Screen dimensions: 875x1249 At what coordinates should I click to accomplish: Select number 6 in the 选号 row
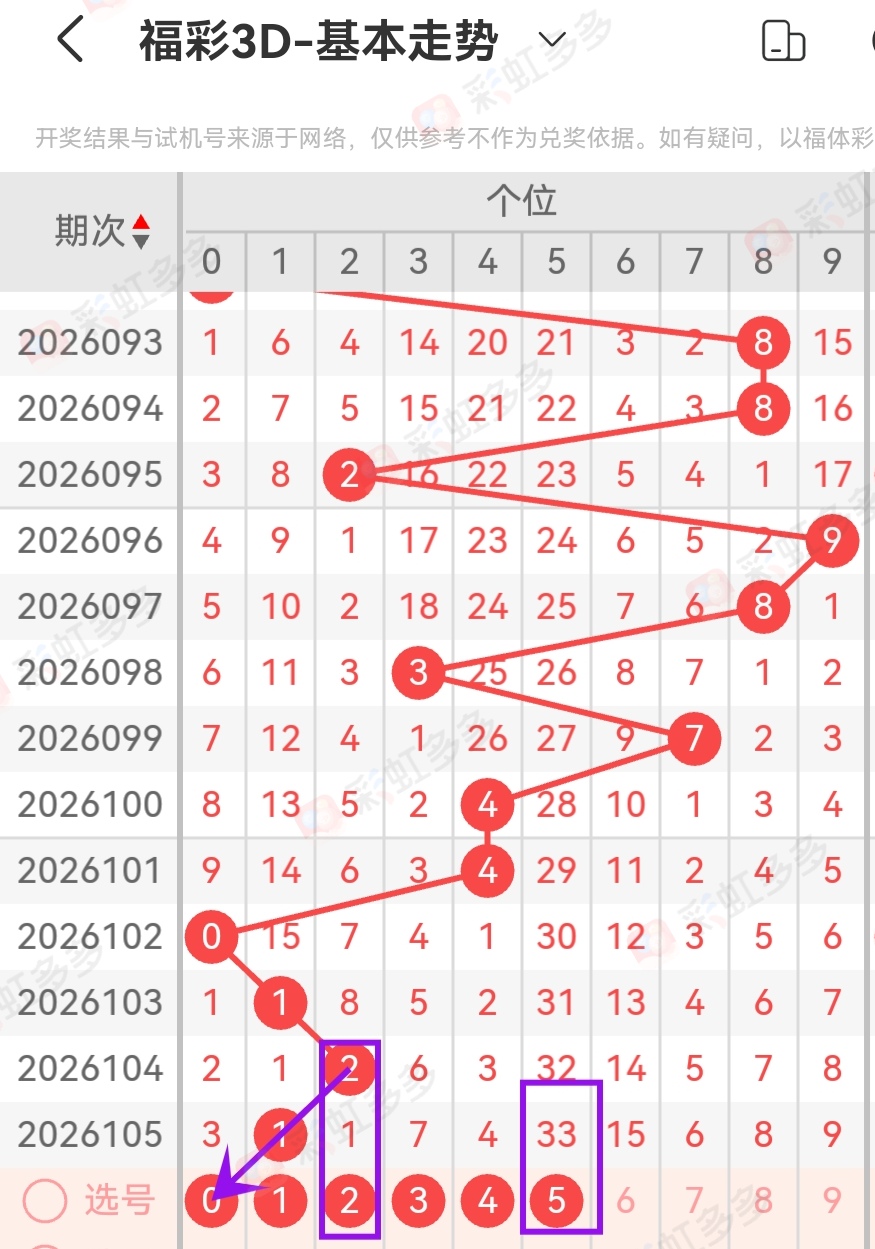[625, 1198]
